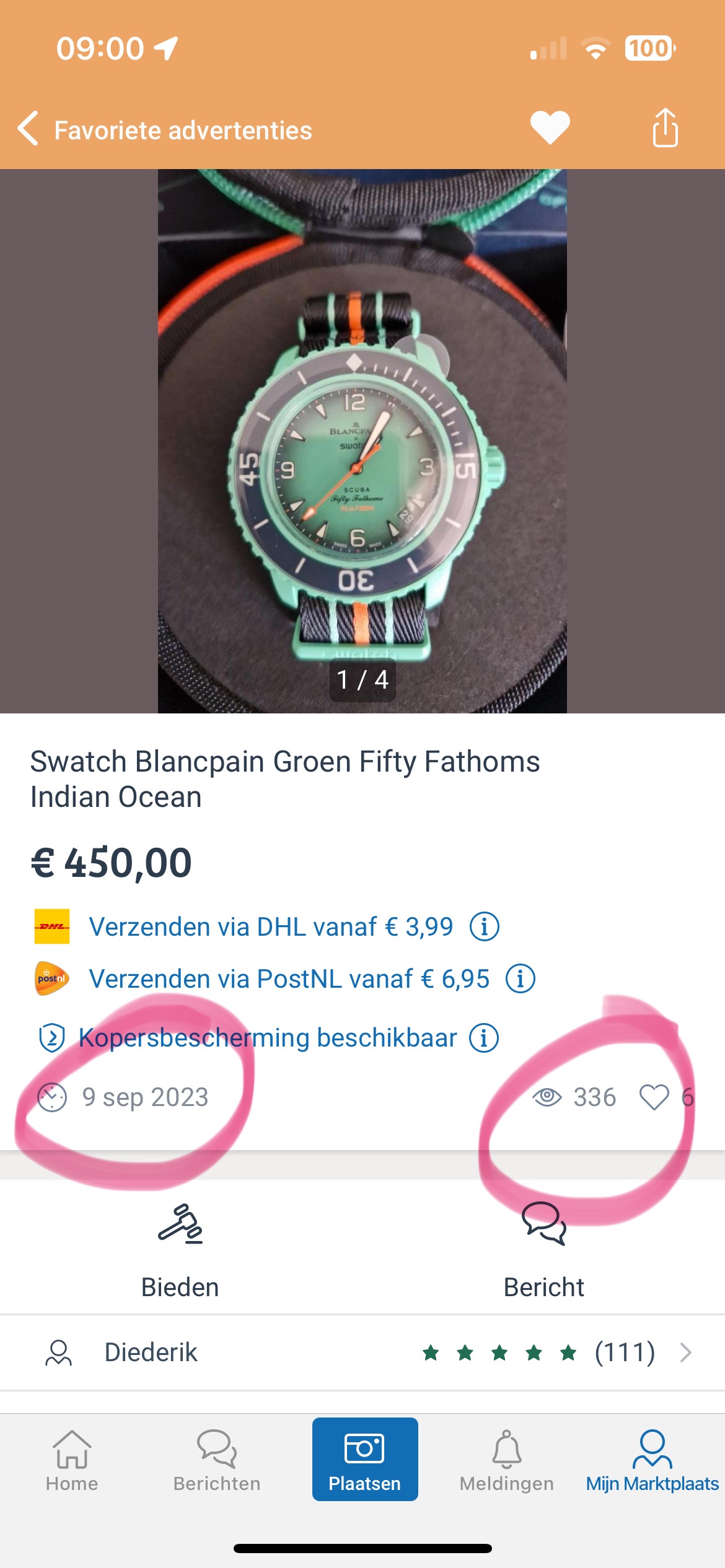
Task: Show info about PostNL shipping
Action: click(521, 979)
